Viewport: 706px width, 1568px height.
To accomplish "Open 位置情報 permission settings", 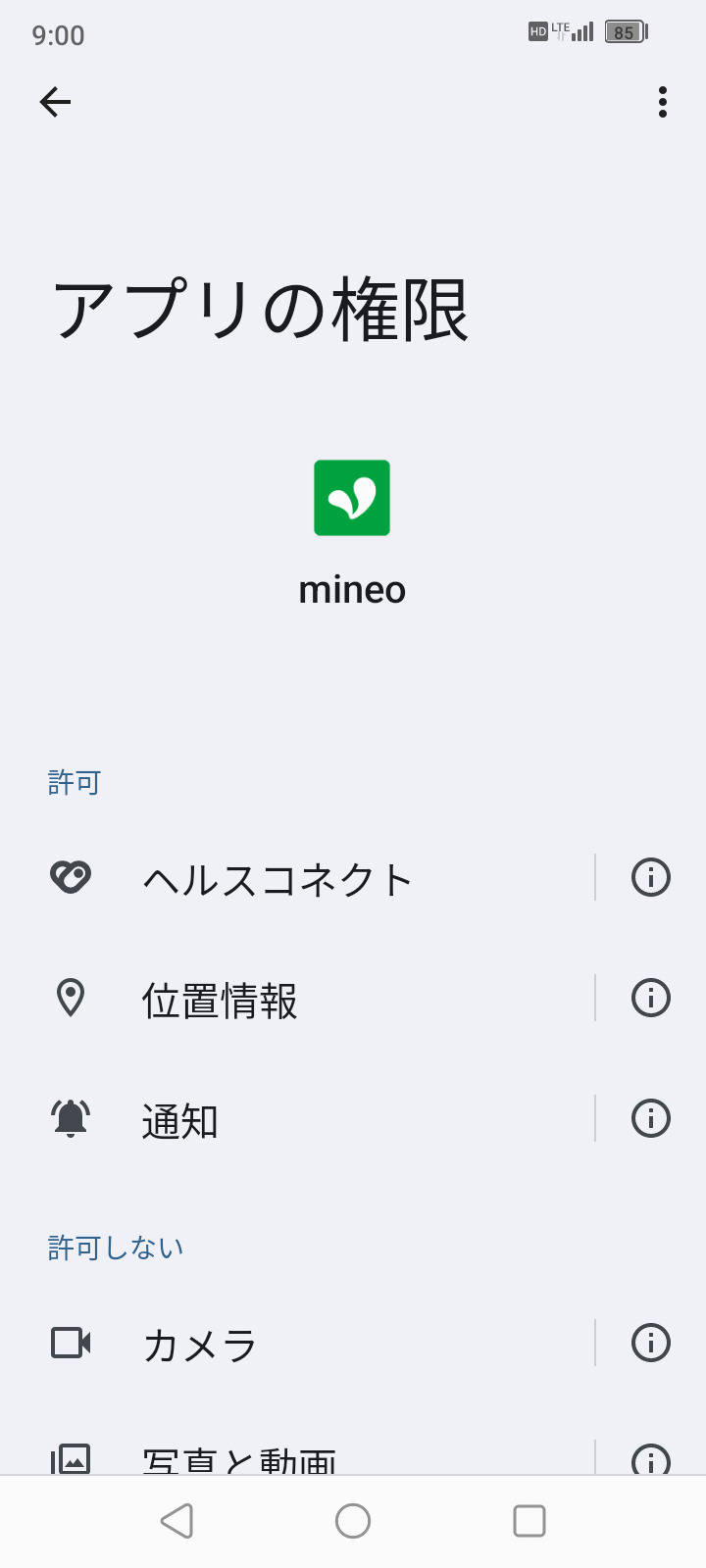I will [x=220, y=1000].
